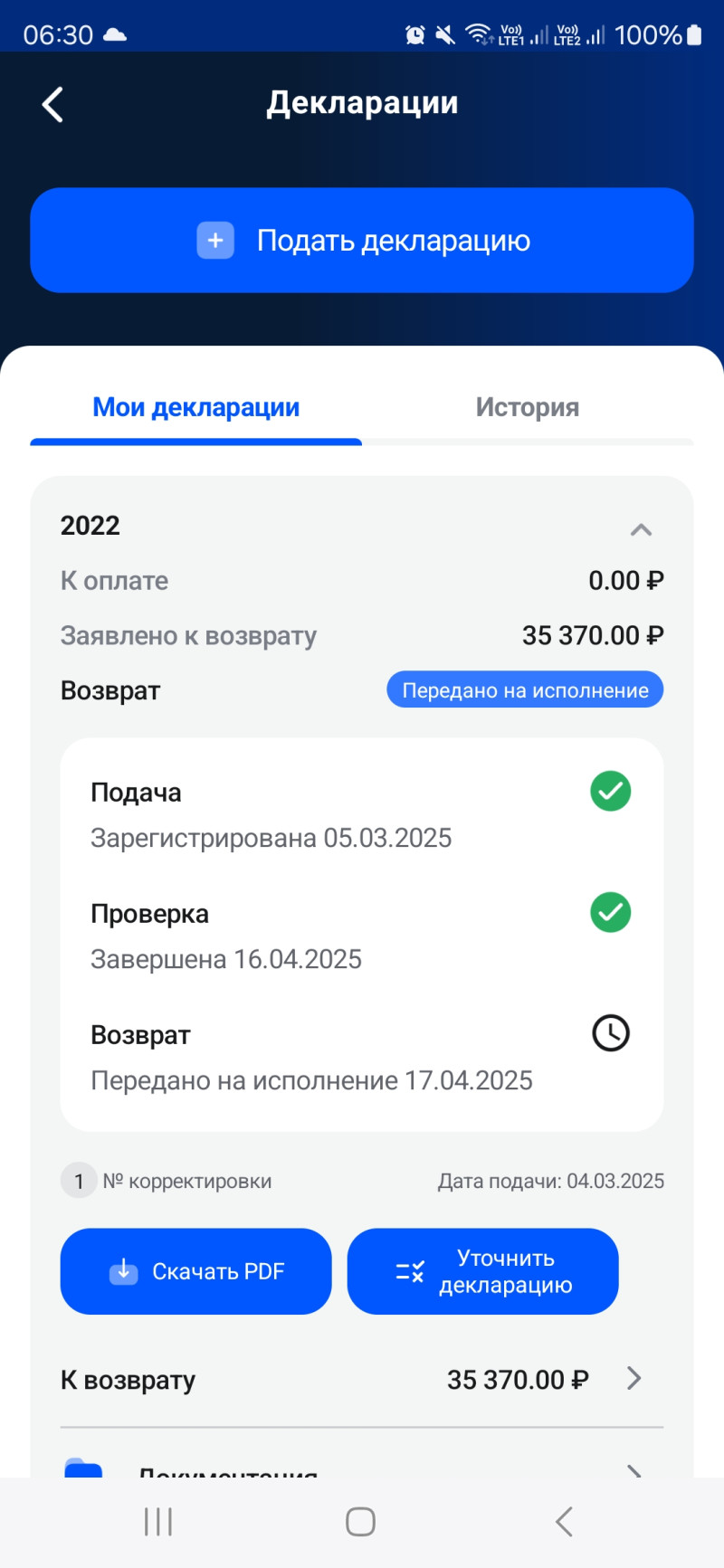This screenshot has height=1568, width=724.
Task: Go back from the Декларации screen
Action: click(52, 104)
